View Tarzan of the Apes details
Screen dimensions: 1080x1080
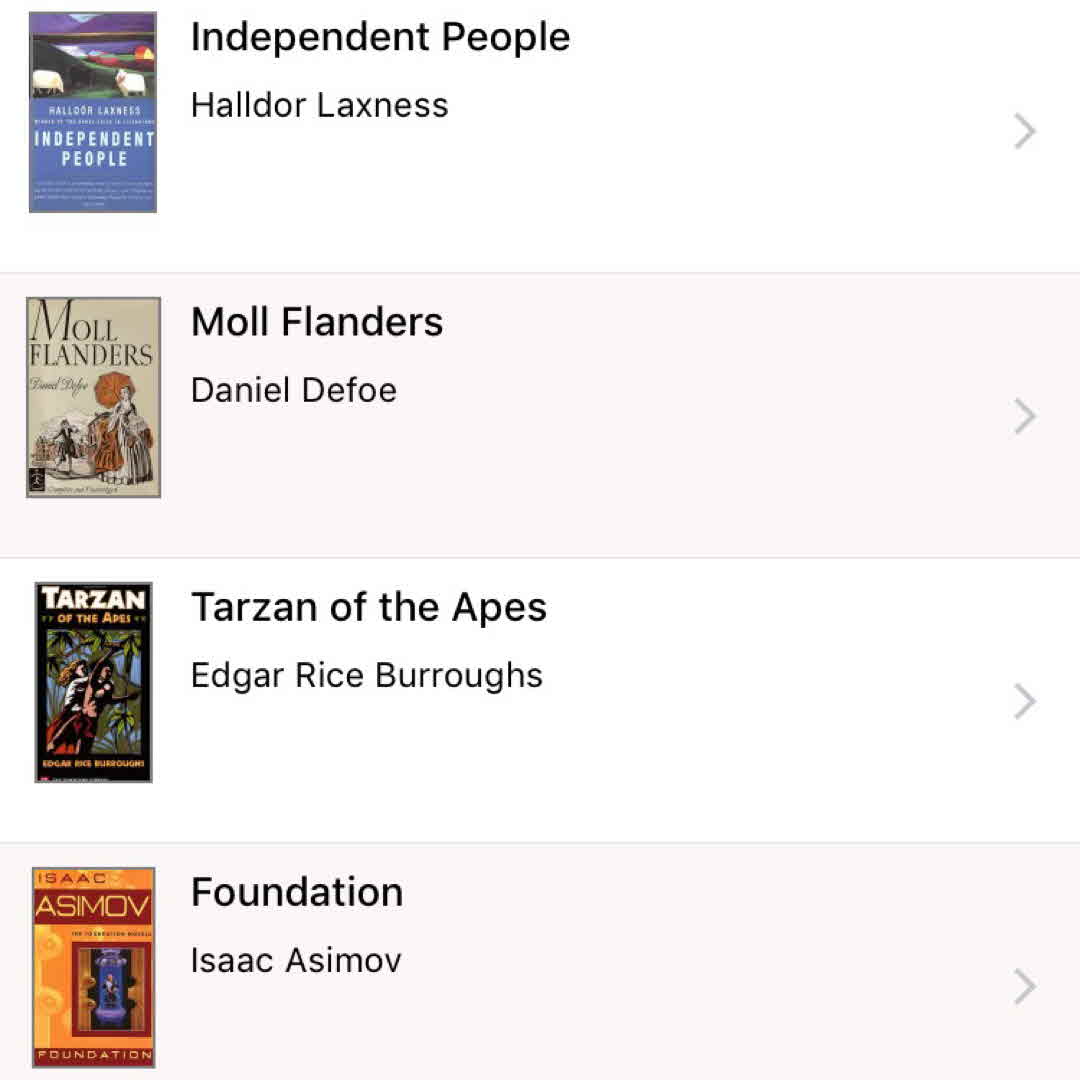click(540, 700)
